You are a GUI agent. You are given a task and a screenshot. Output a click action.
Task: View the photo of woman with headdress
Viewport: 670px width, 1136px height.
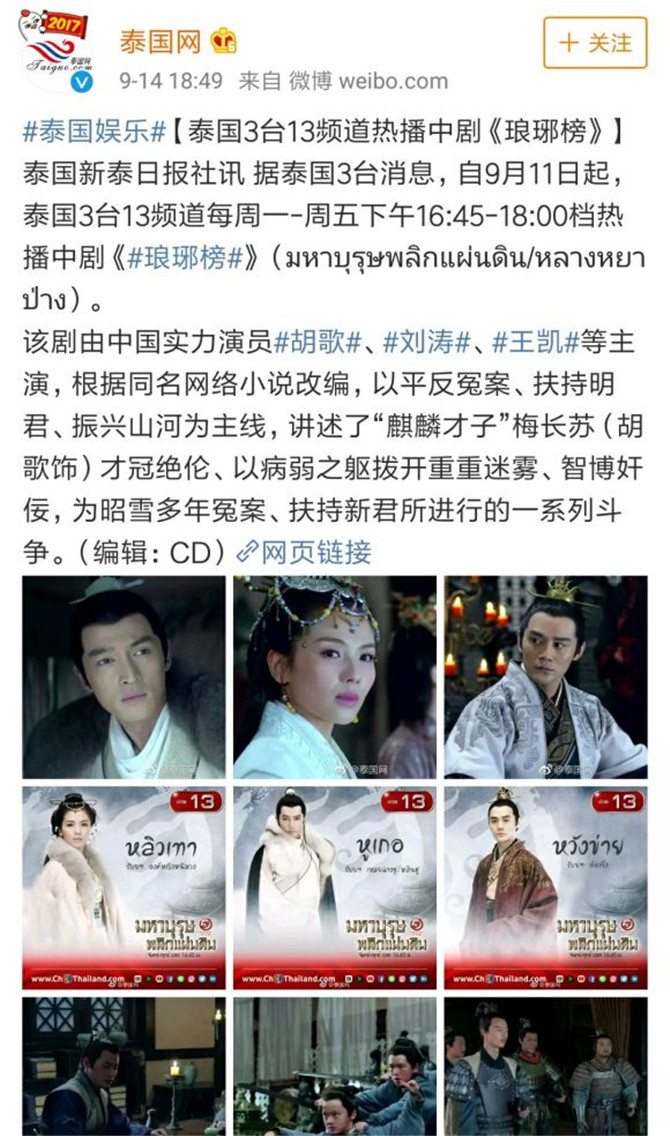[335, 677]
